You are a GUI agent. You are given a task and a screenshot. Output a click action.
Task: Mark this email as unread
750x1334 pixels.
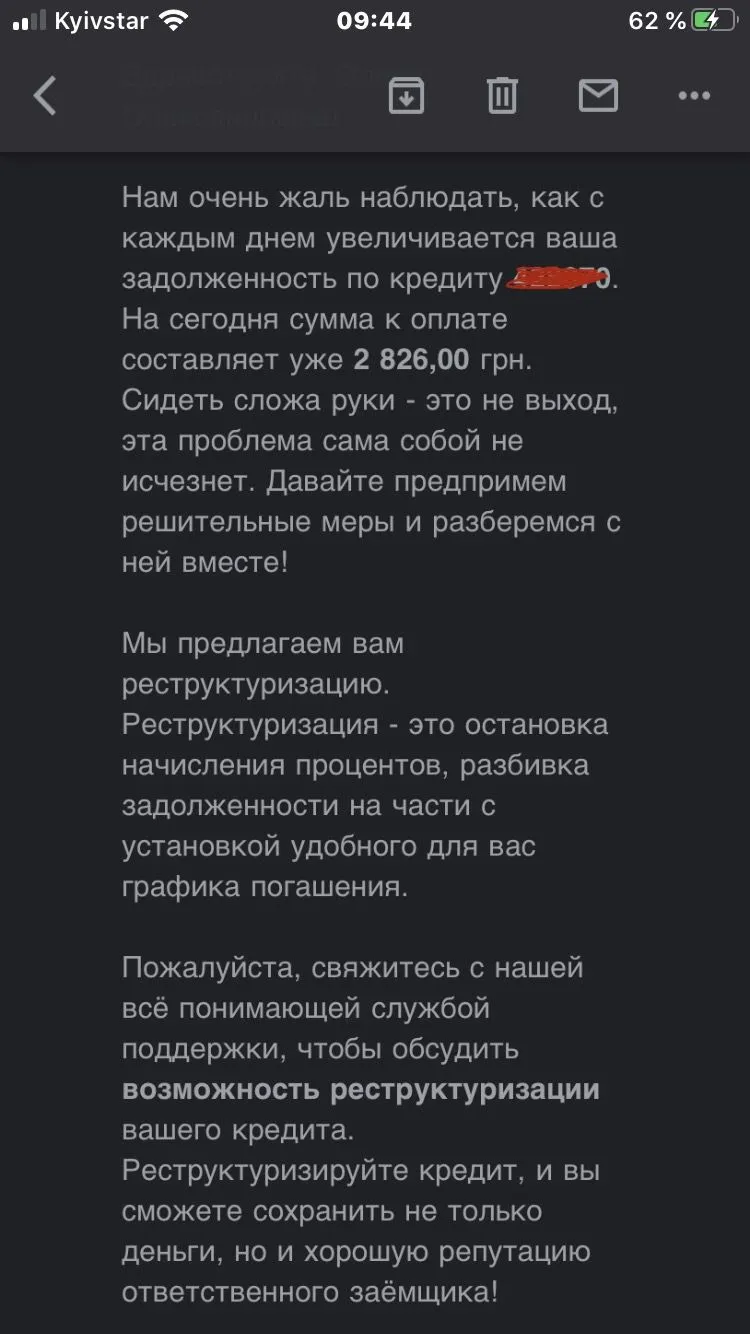pyautogui.click(x=598, y=96)
